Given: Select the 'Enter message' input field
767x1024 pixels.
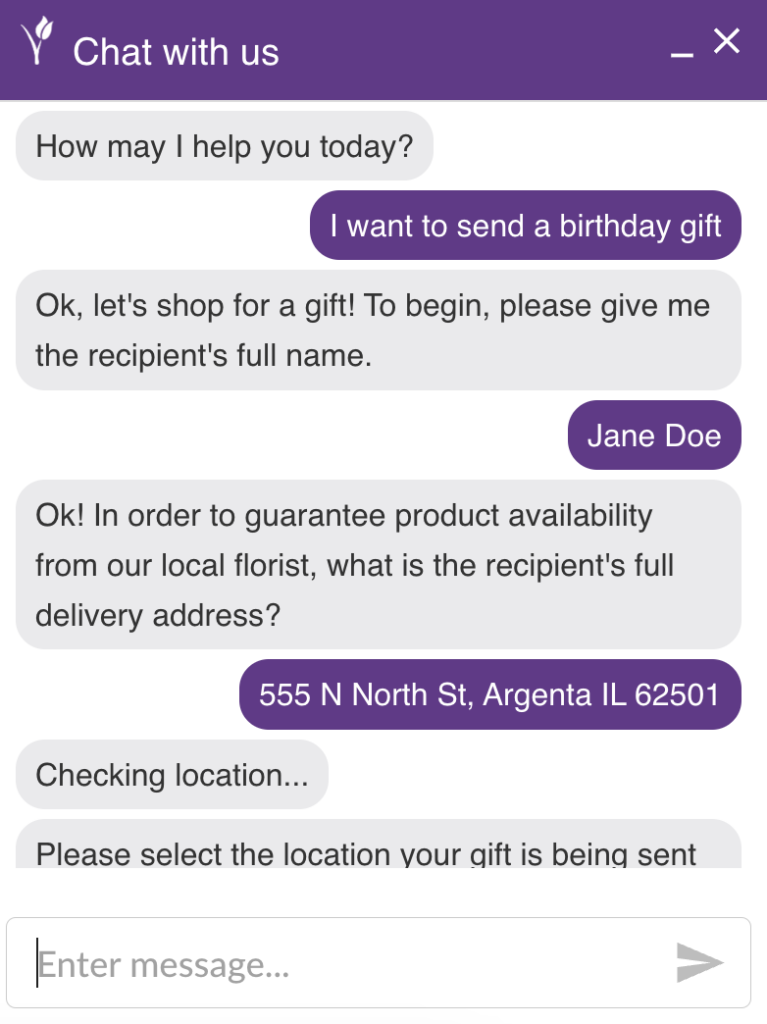Looking at the screenshot, I should (300, 963).
